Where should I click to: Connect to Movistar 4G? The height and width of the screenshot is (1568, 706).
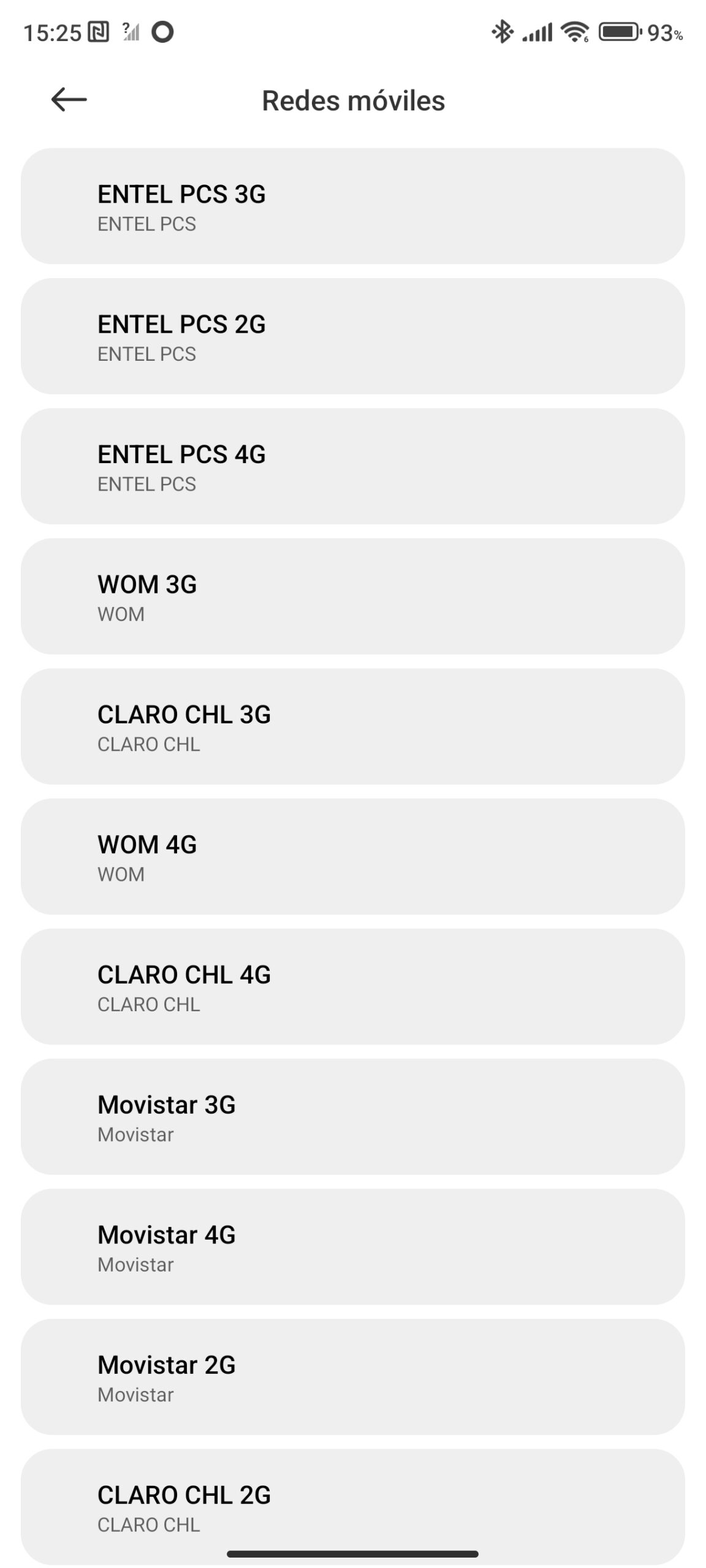point(352,1246)
